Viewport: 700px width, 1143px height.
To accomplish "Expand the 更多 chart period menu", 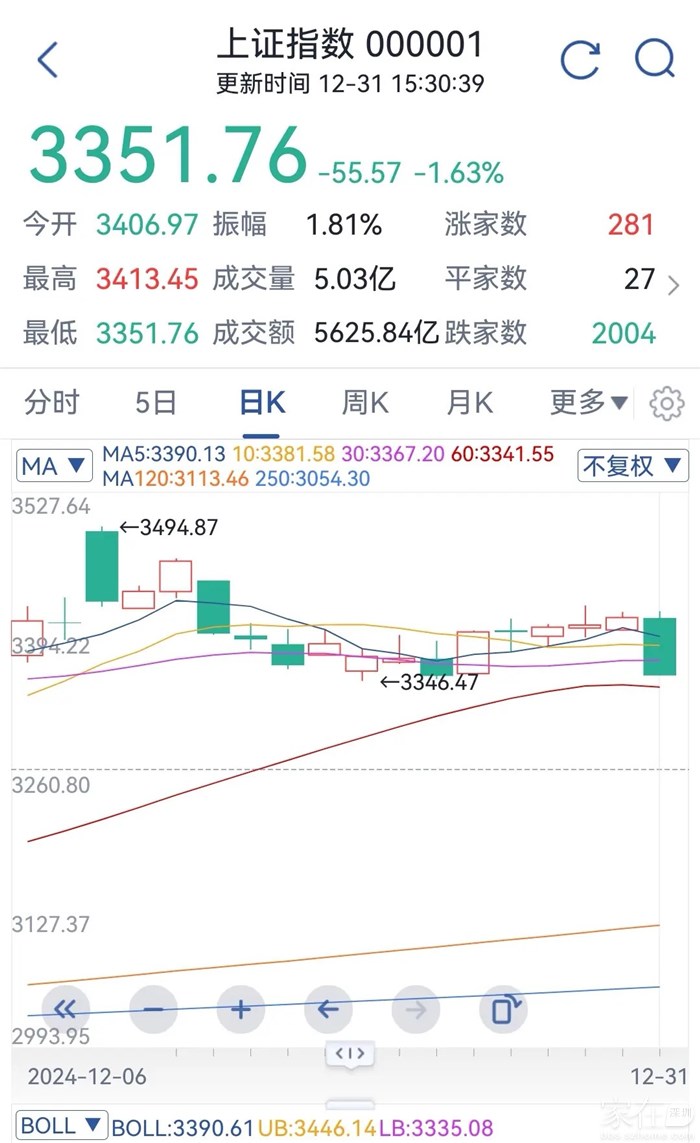I will [x=588, y=403].
